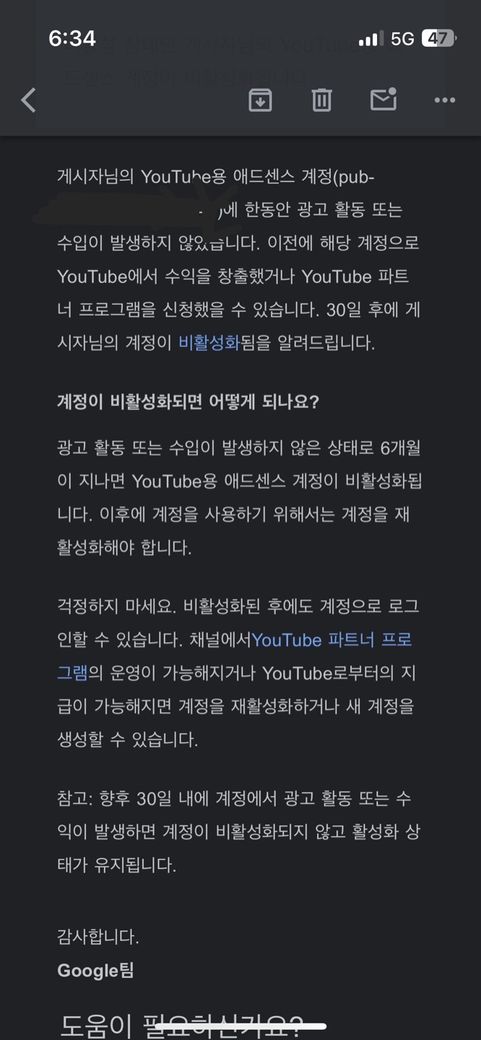
Task: Go back to the inbox
Action: click(x=28, y=100)
